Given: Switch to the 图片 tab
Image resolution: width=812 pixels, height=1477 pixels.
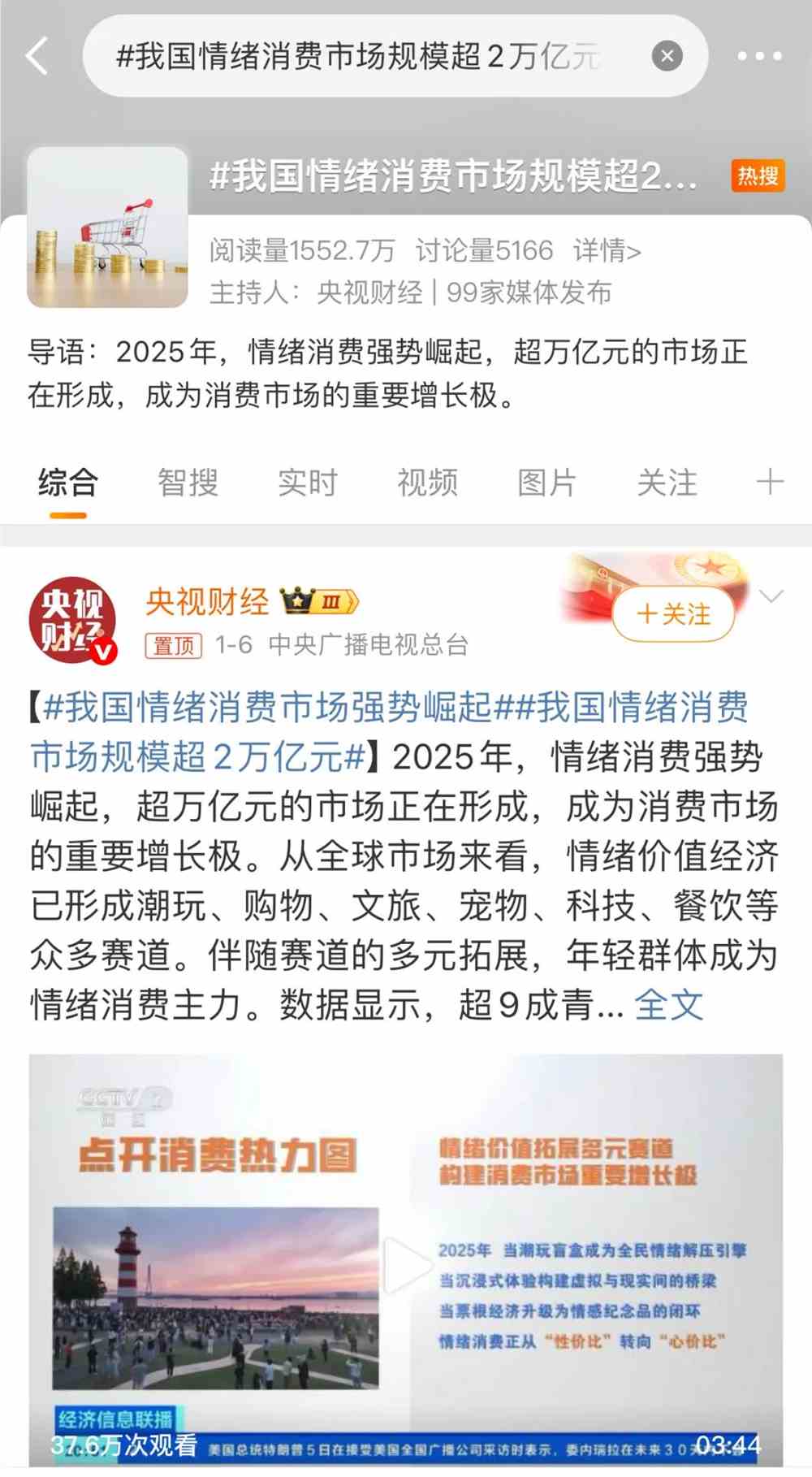Looking at the screenshot, I should point(547,483).
